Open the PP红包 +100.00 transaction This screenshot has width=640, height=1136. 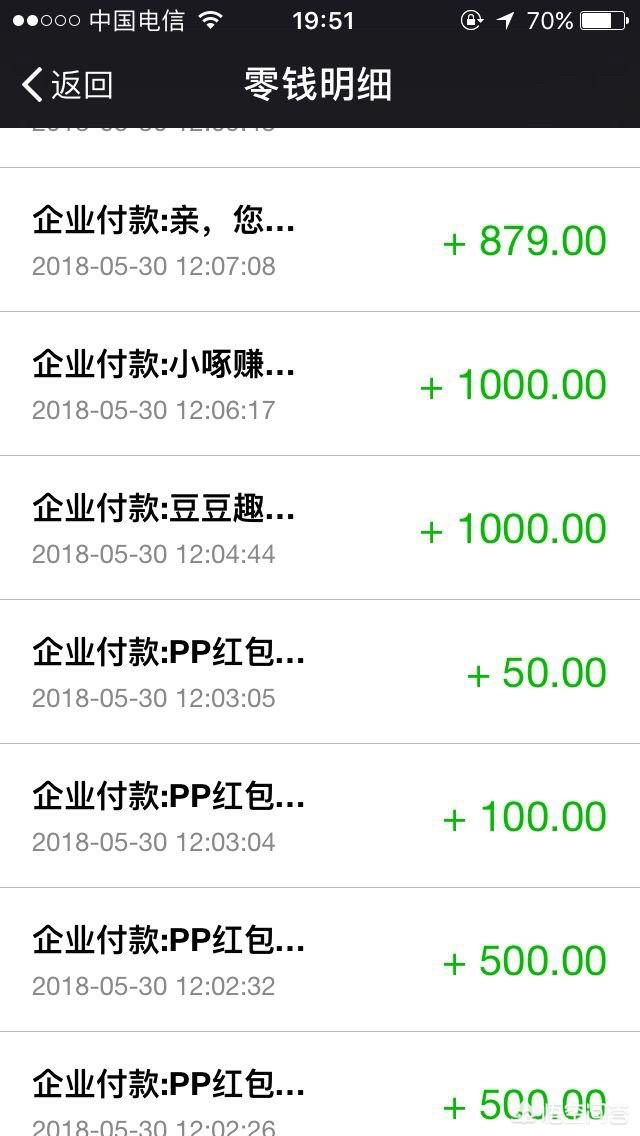[320, 816]
